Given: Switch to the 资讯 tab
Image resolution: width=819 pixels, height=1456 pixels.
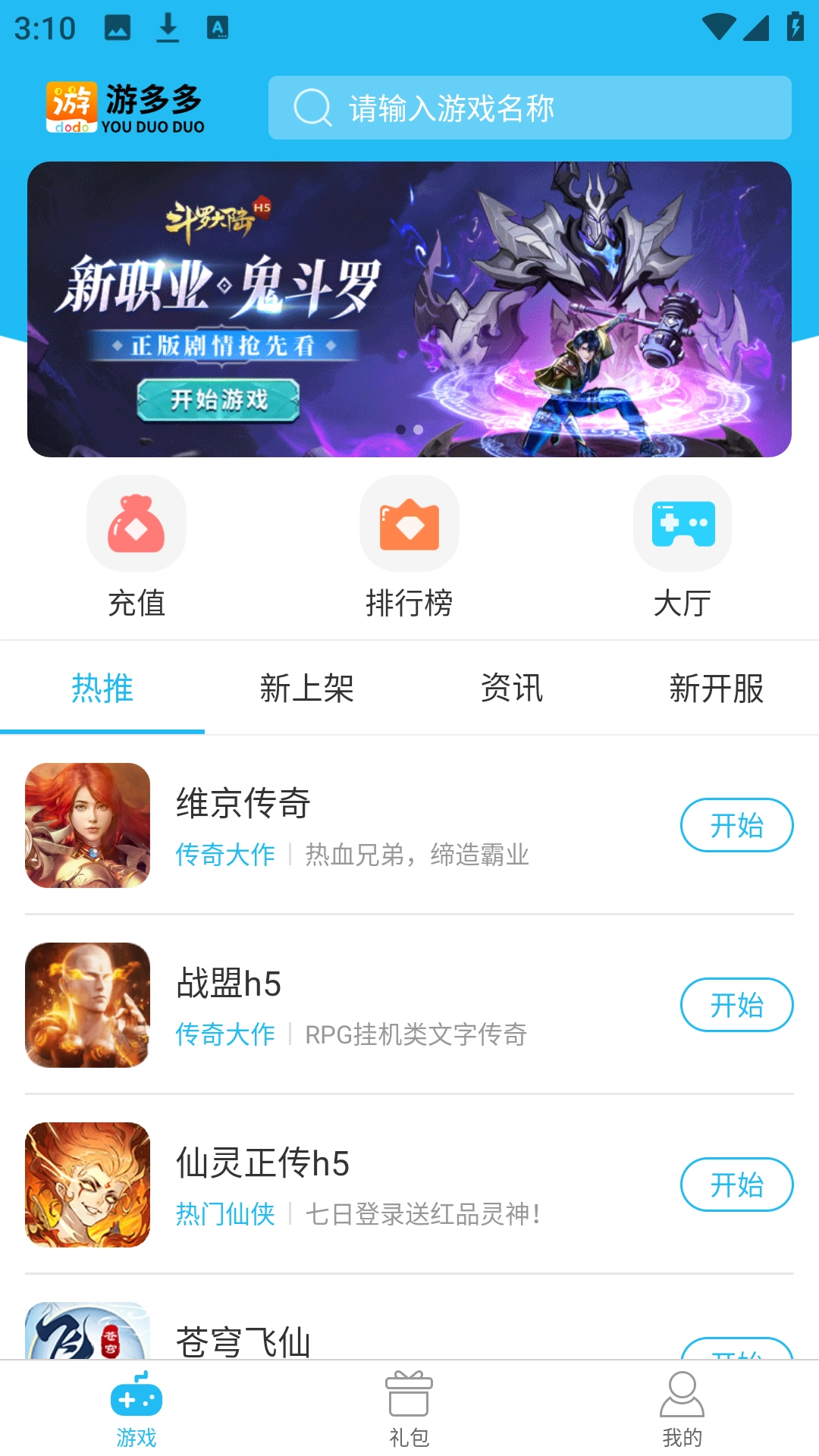Looking at the screenshot, I should click(512, 689).
